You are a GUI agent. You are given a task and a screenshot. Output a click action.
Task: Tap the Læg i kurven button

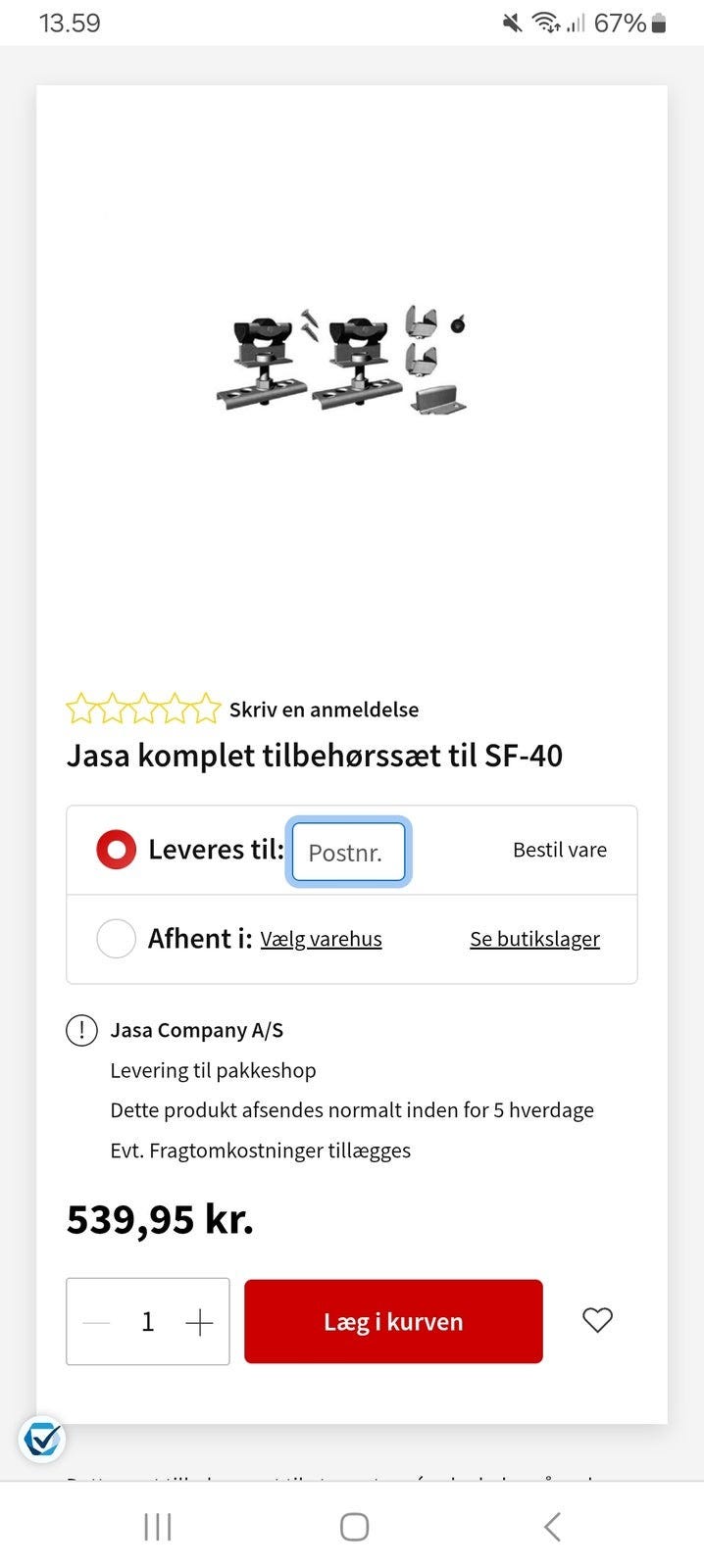(x=393, y=1321)
